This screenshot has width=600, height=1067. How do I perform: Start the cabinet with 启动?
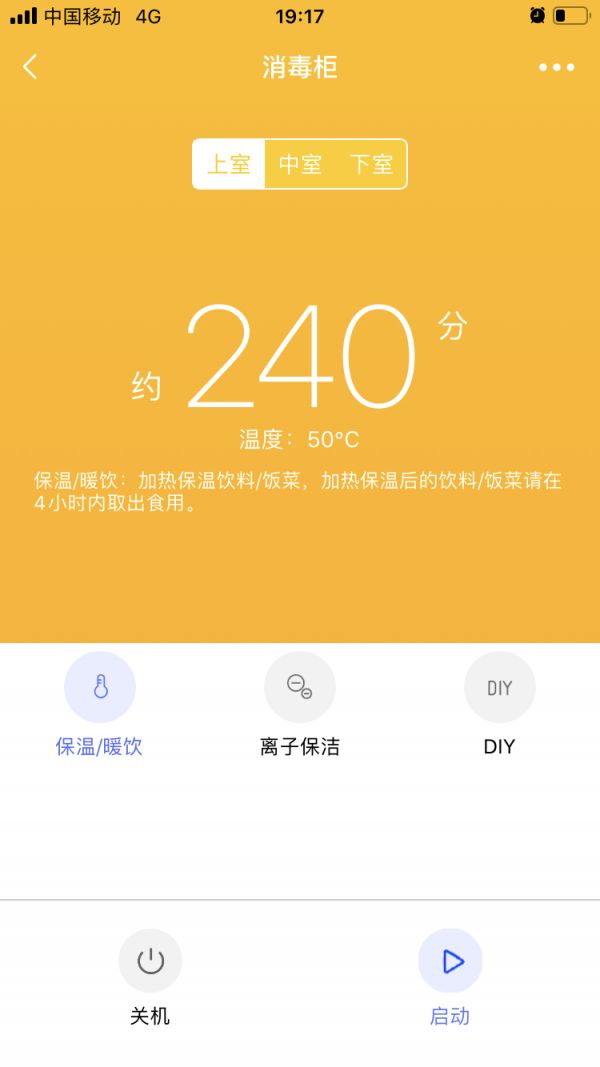click(x=450, y=961)
